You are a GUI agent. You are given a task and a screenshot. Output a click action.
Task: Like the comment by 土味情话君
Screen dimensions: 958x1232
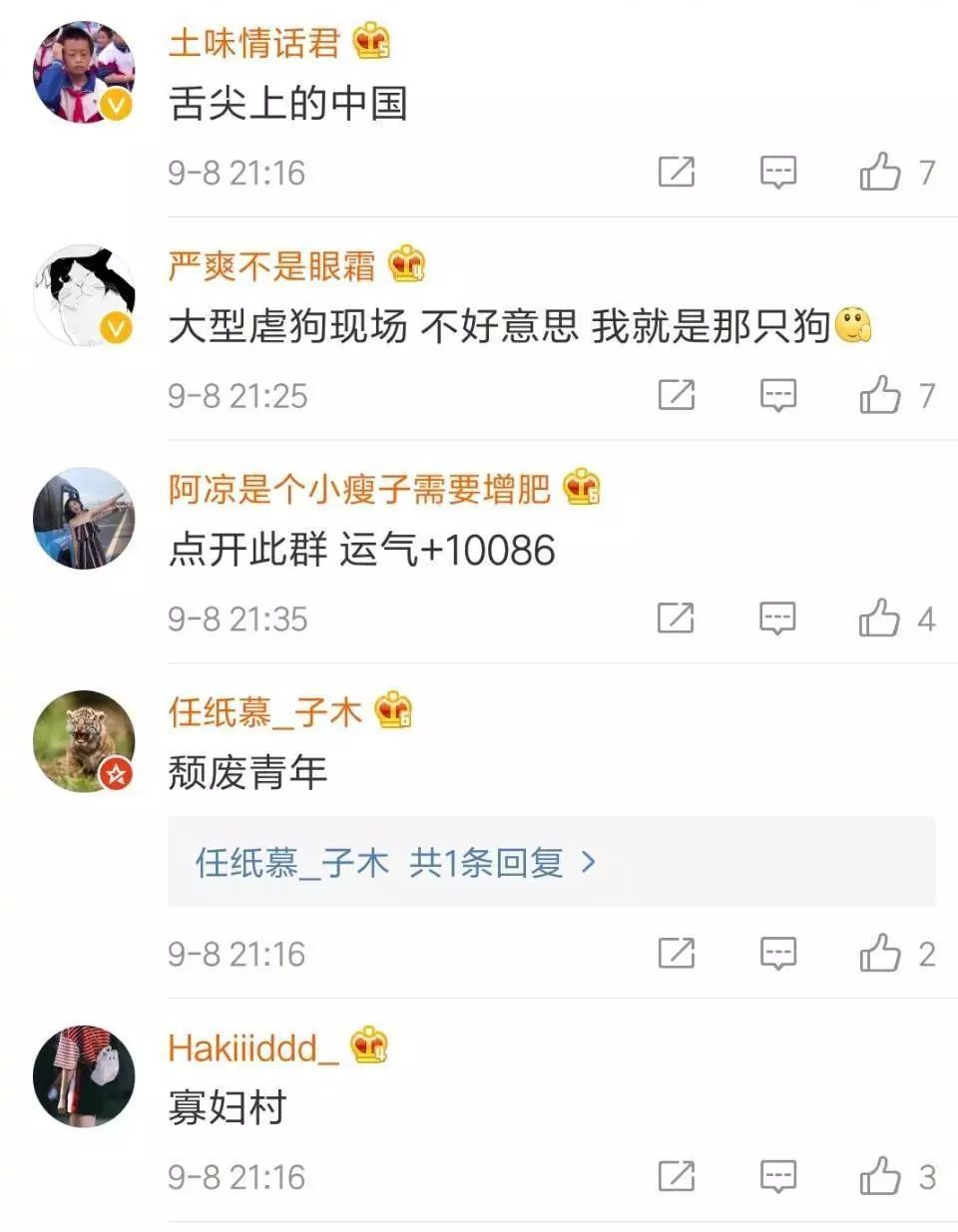pyautogui.click(x=880, y=173)
